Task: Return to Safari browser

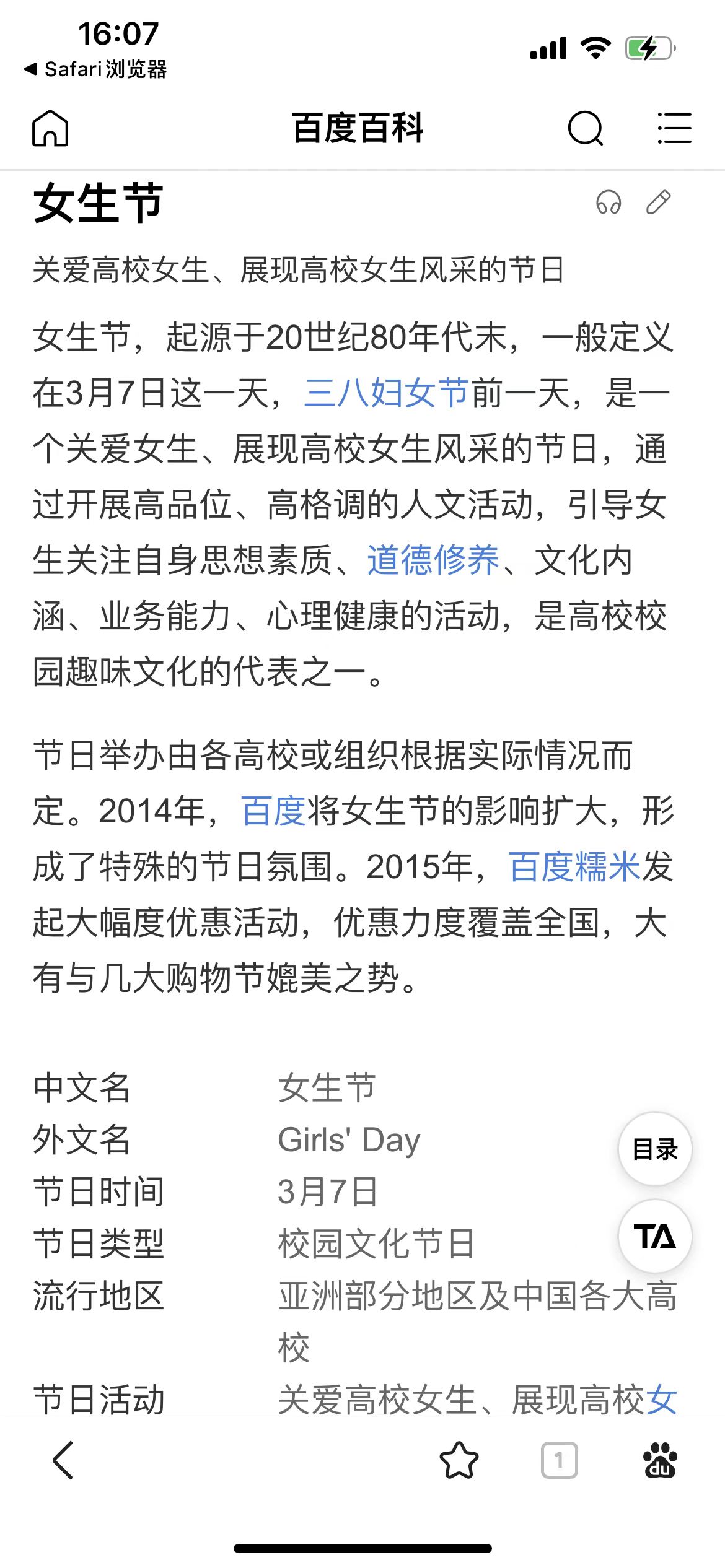Action: tap(96, 69)
